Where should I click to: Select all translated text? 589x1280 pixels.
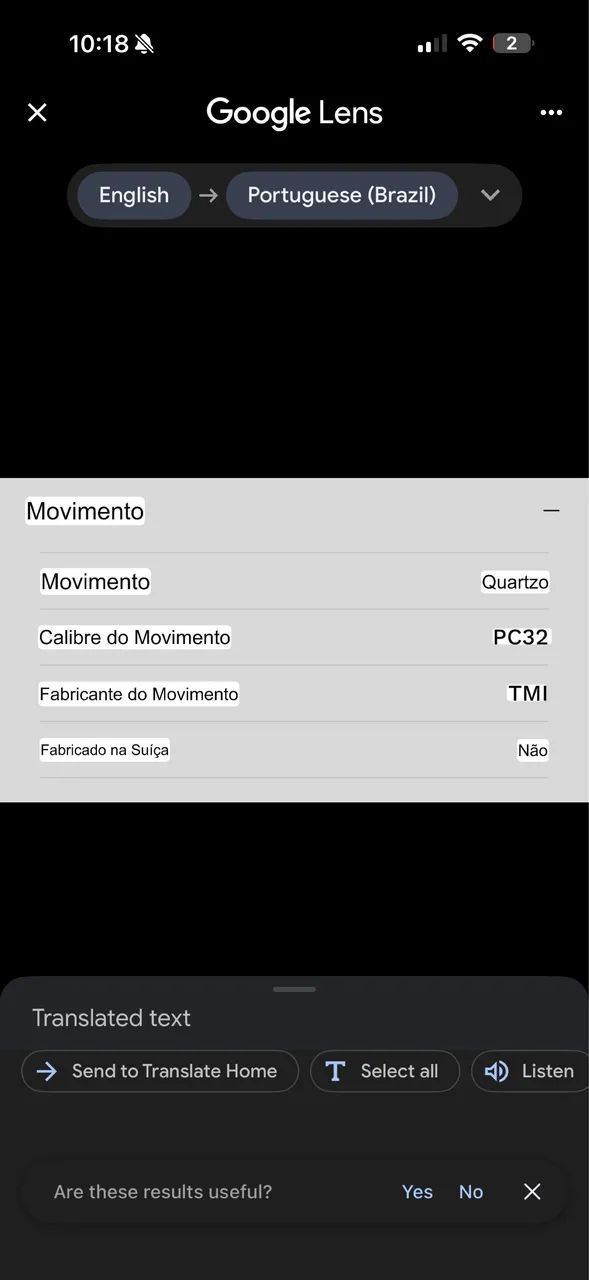click(x=385, y=1071)
